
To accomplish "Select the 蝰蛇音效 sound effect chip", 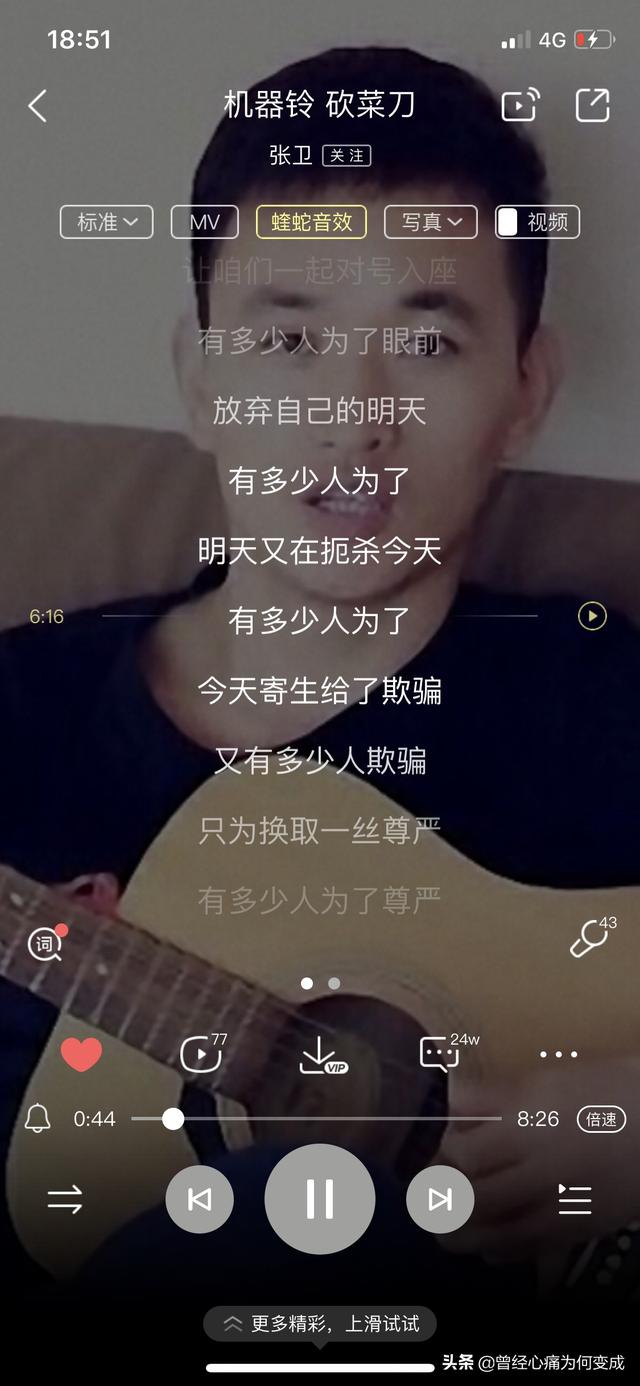I will pyautogui.click(x=312, y=222).
